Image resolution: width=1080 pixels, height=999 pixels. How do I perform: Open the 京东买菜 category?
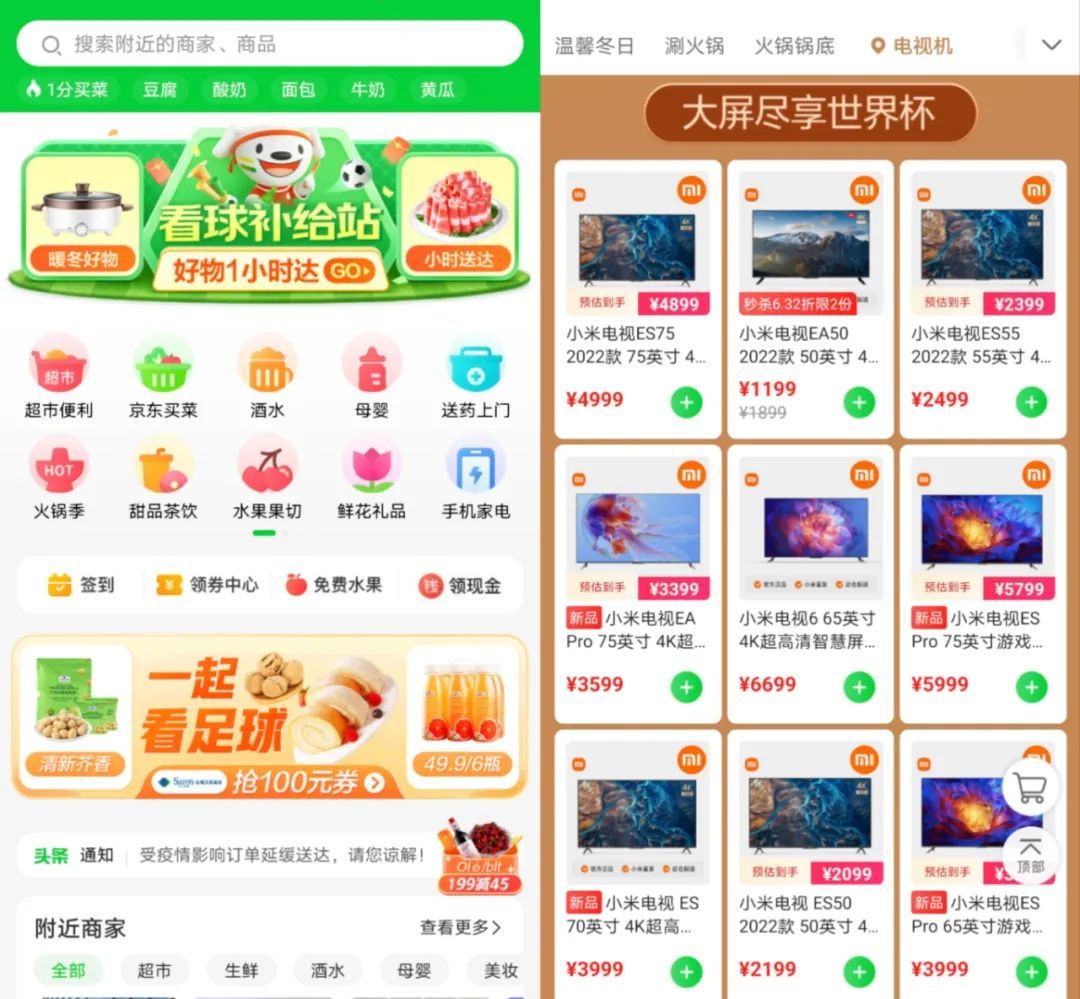(163, 377)
